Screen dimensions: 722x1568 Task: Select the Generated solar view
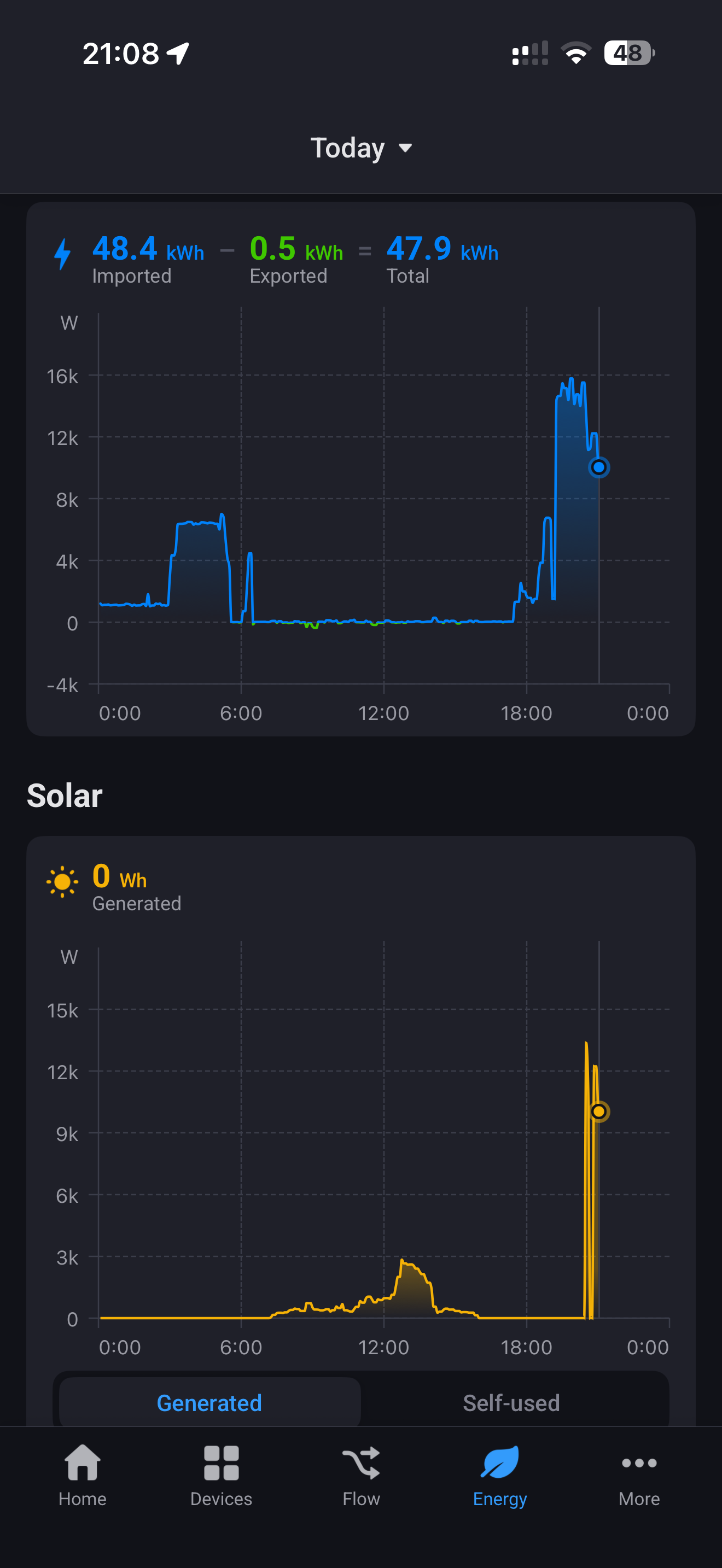209,1402
